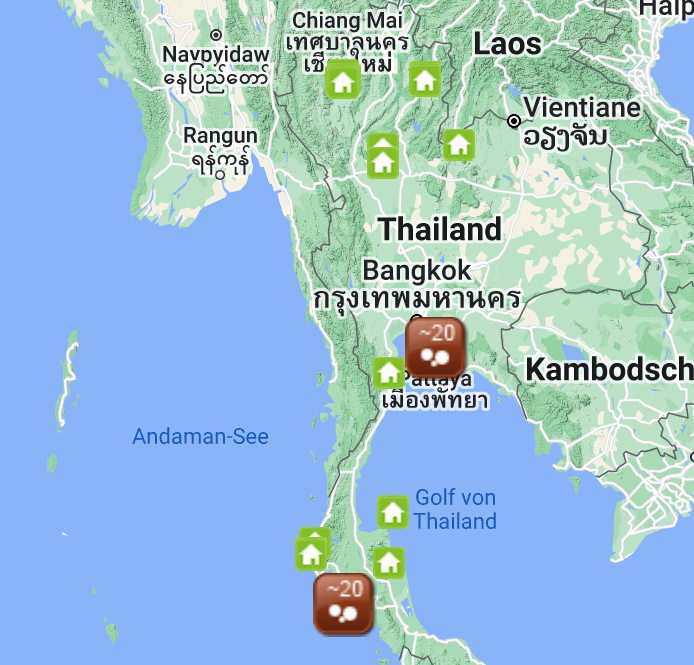Viewport: 694px width, 665px height.
Task: Select the house marker west of Vientiane
Action: (459, 145)
